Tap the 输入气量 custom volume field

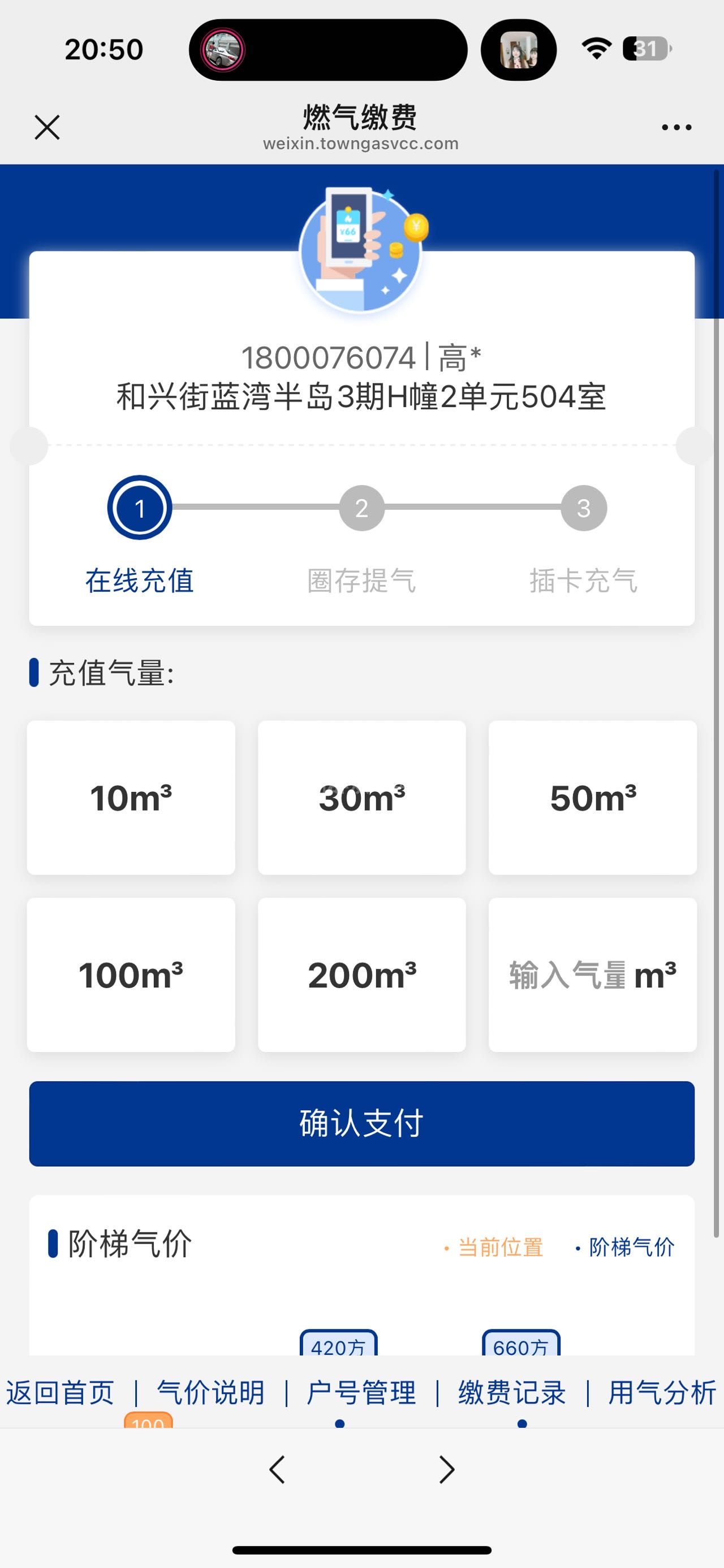(592, 974)
